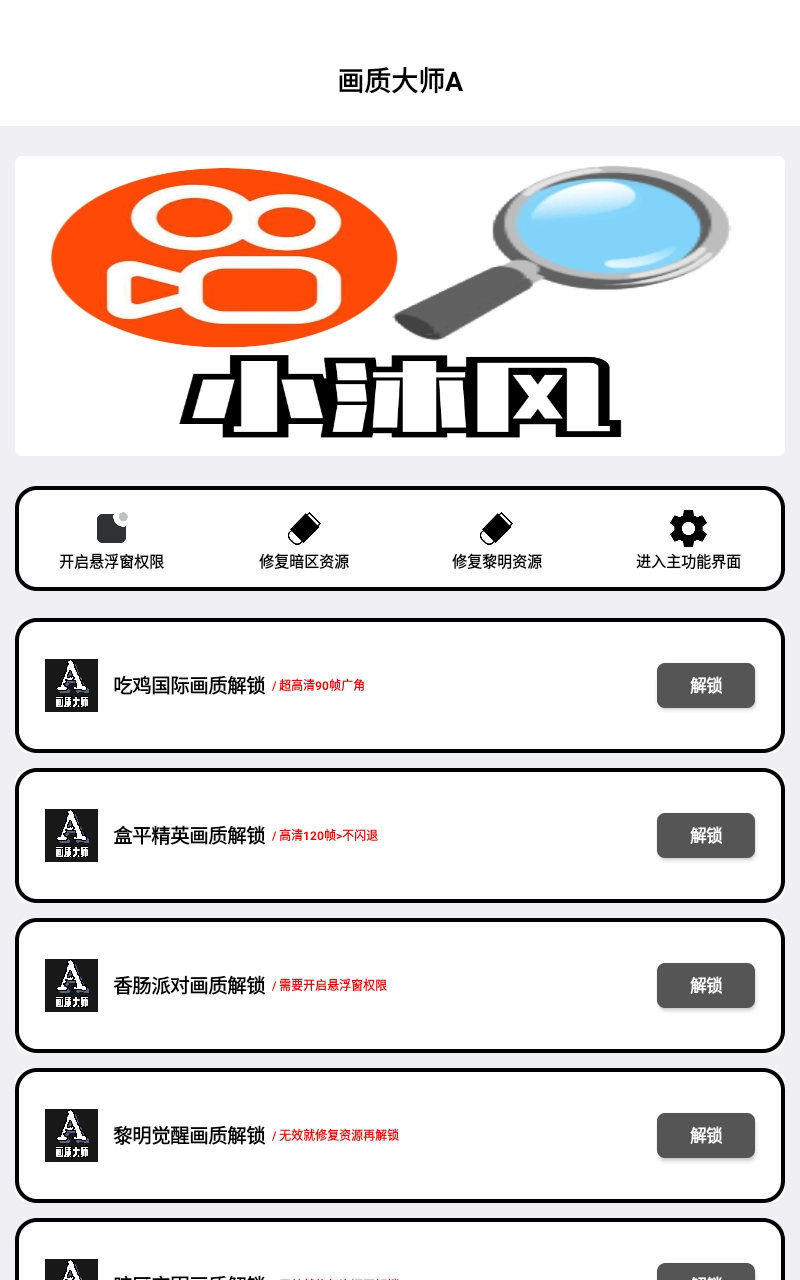Unlock 黎明觉醒画质解锁 with 解锁 button
800x1280 pixels.
705,1136
